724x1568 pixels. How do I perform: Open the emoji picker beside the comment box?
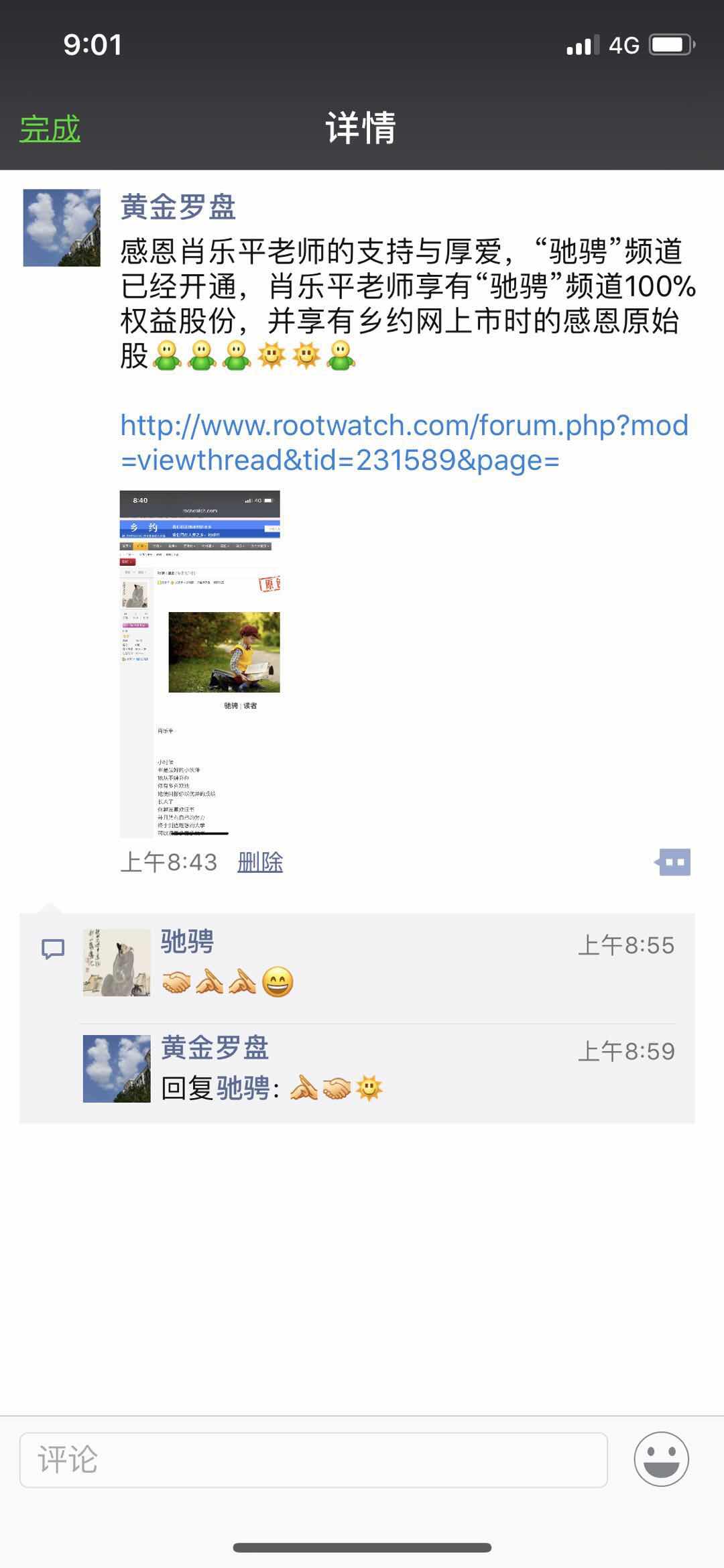[x=661, y=1459]
